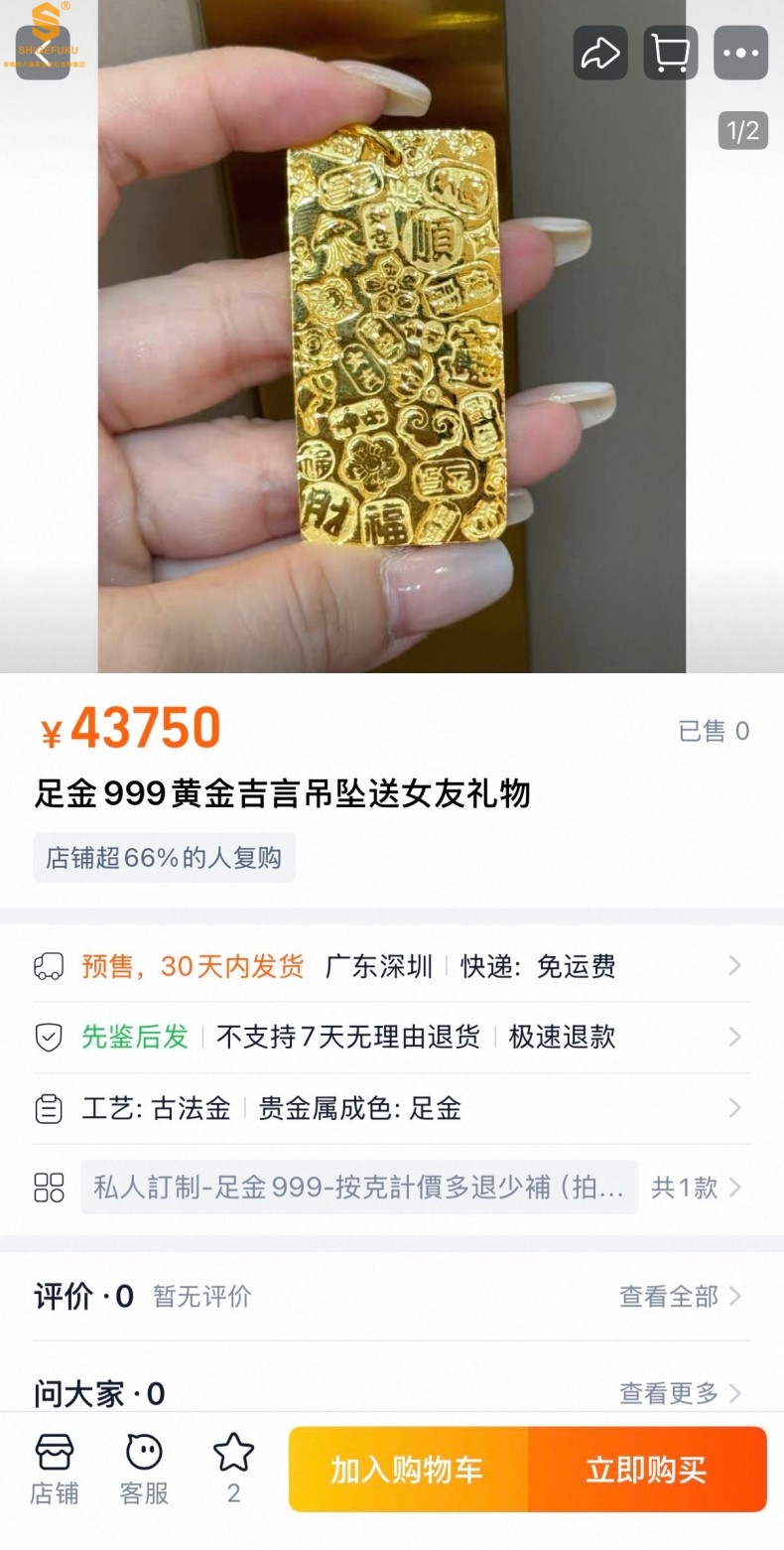This screenshot has width=784, height=1550.
Task: View the 先鉴后发 return policy row
Action: [391, 1038]
